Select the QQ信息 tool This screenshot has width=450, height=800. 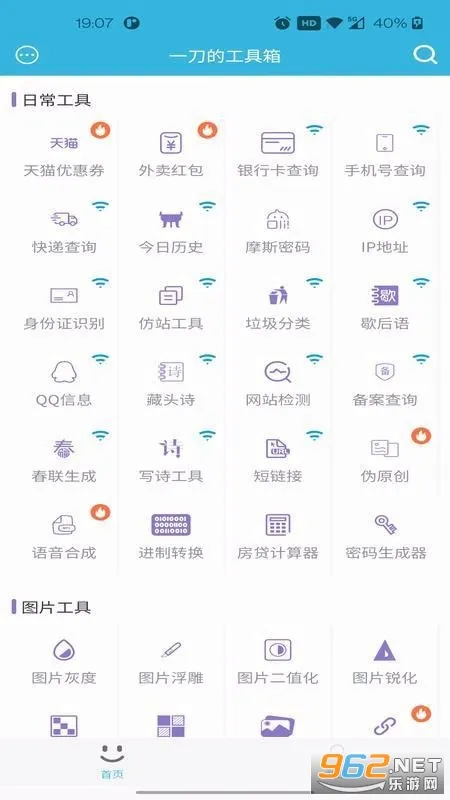[x=64, y=385]
